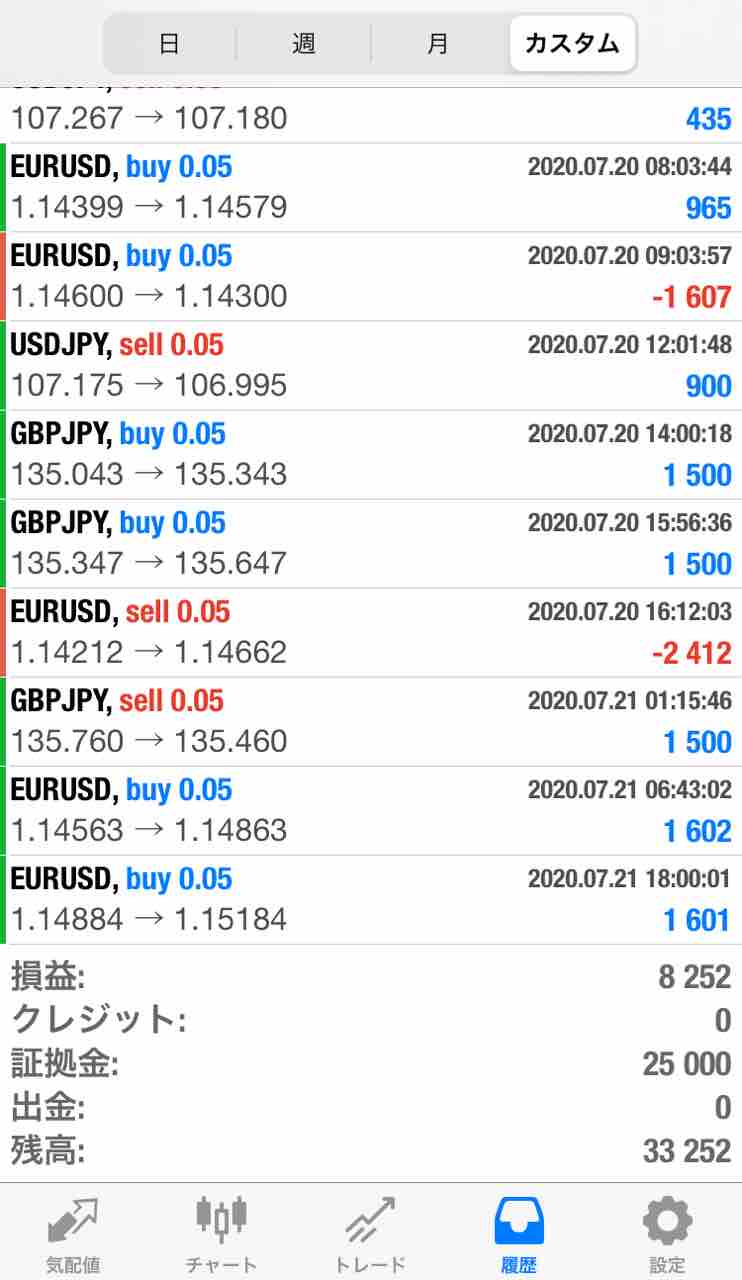
Task: Choose the カスタム custom period tab
Action: (572, 44)
